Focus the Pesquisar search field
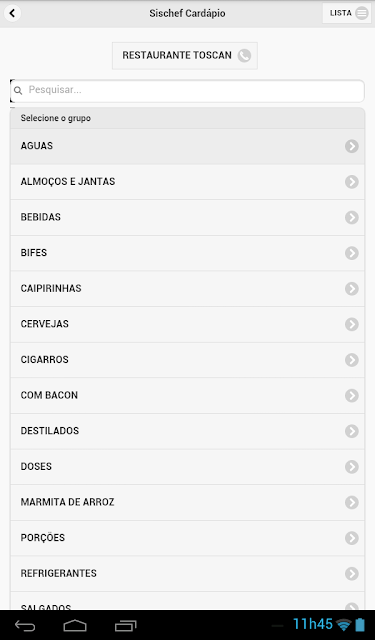The height and width of the screenshot is (640, 375). tap(187, 91)
